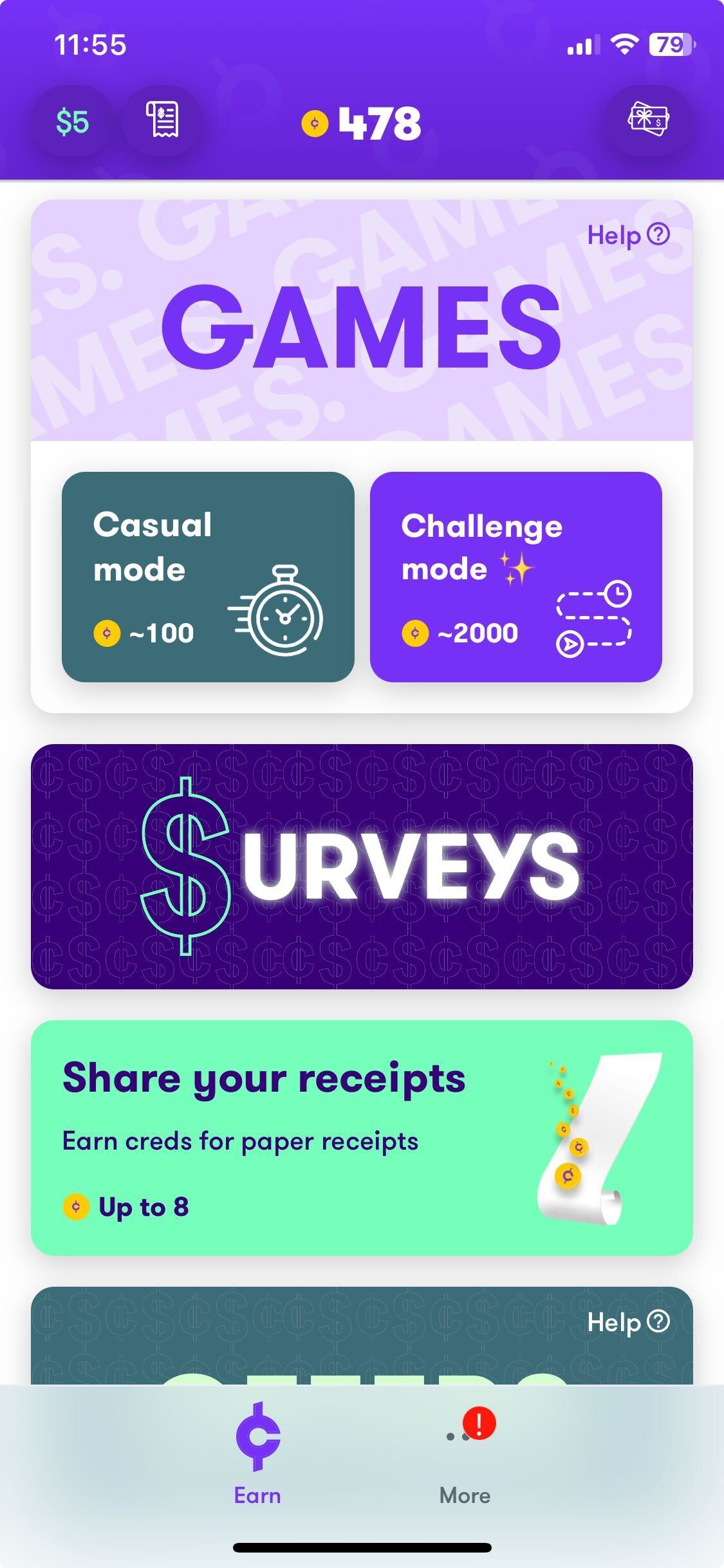
Task: Open Help in the bottom teal card
Action: point(628,1322)
